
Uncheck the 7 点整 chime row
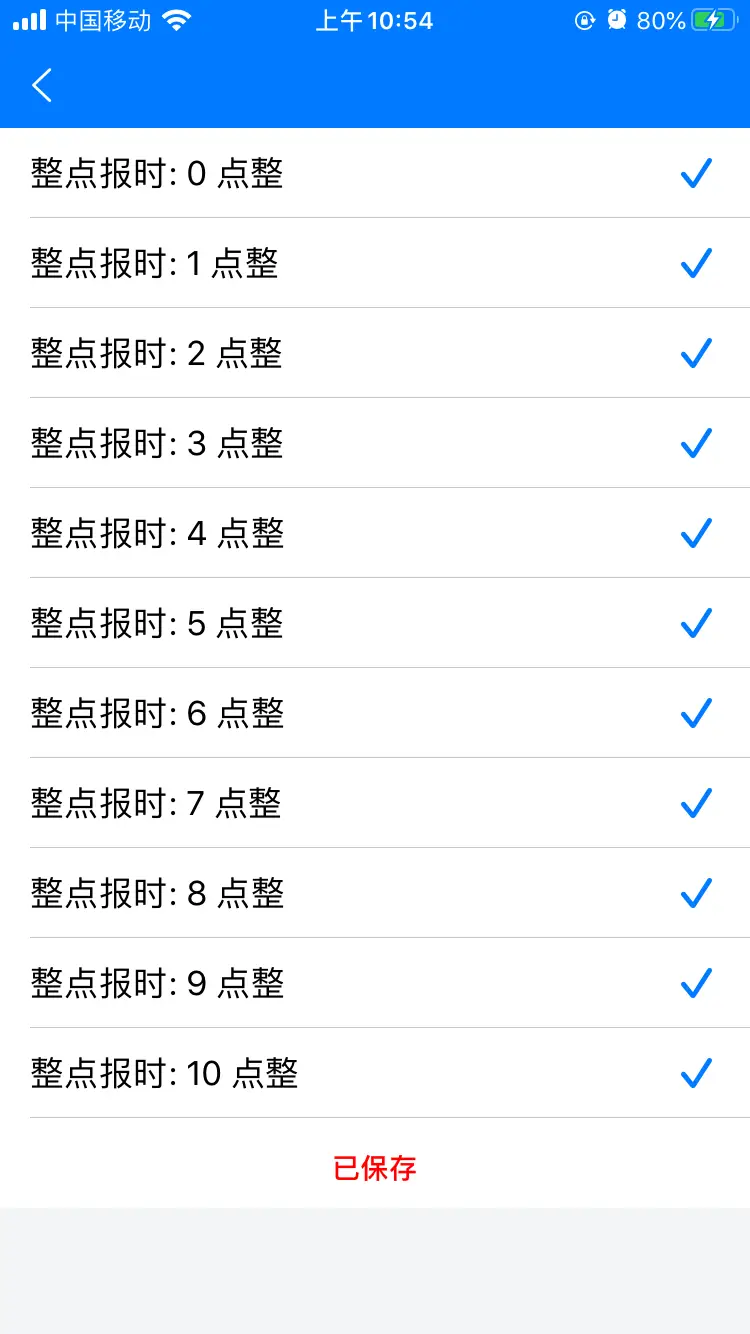point(375,803)
